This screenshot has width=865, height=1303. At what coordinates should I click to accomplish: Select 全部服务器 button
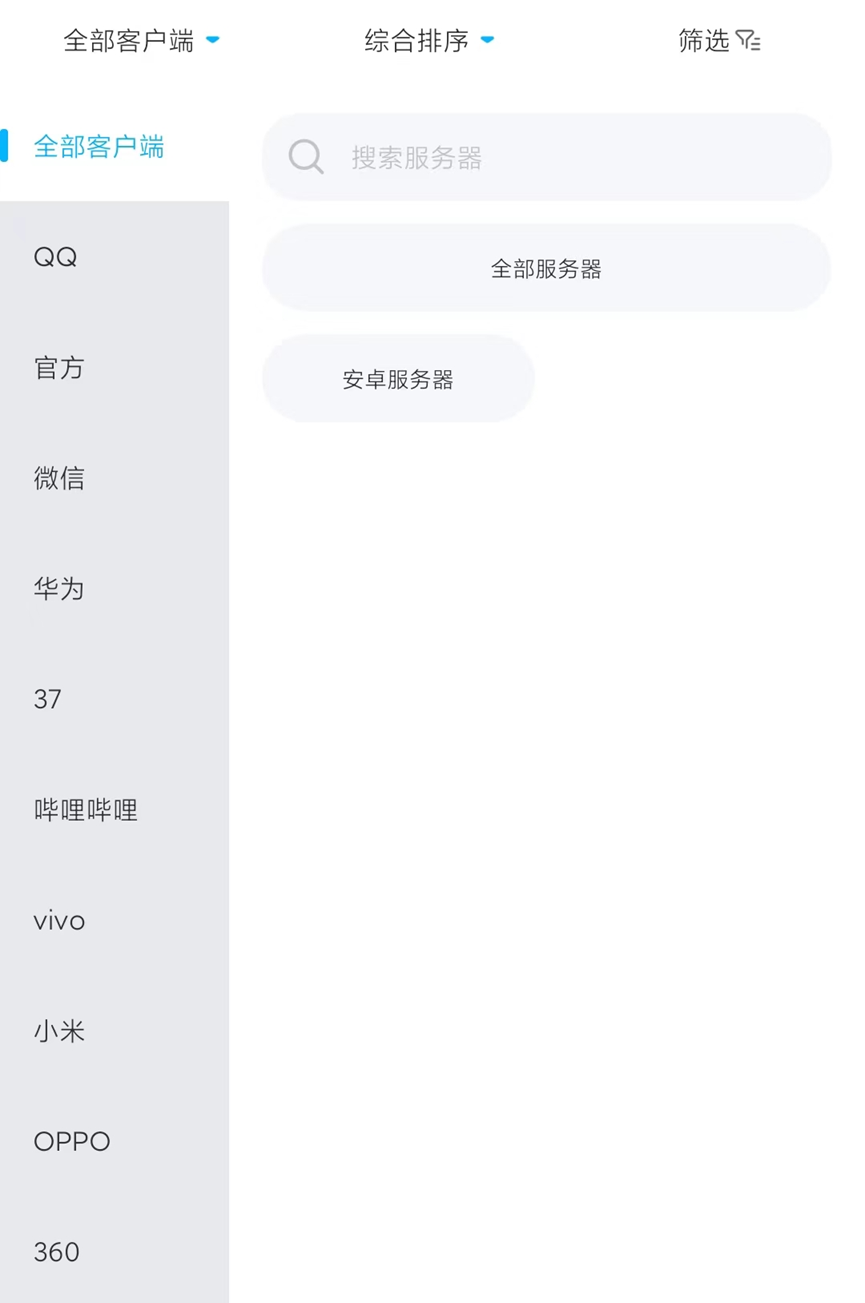[546, 268]
